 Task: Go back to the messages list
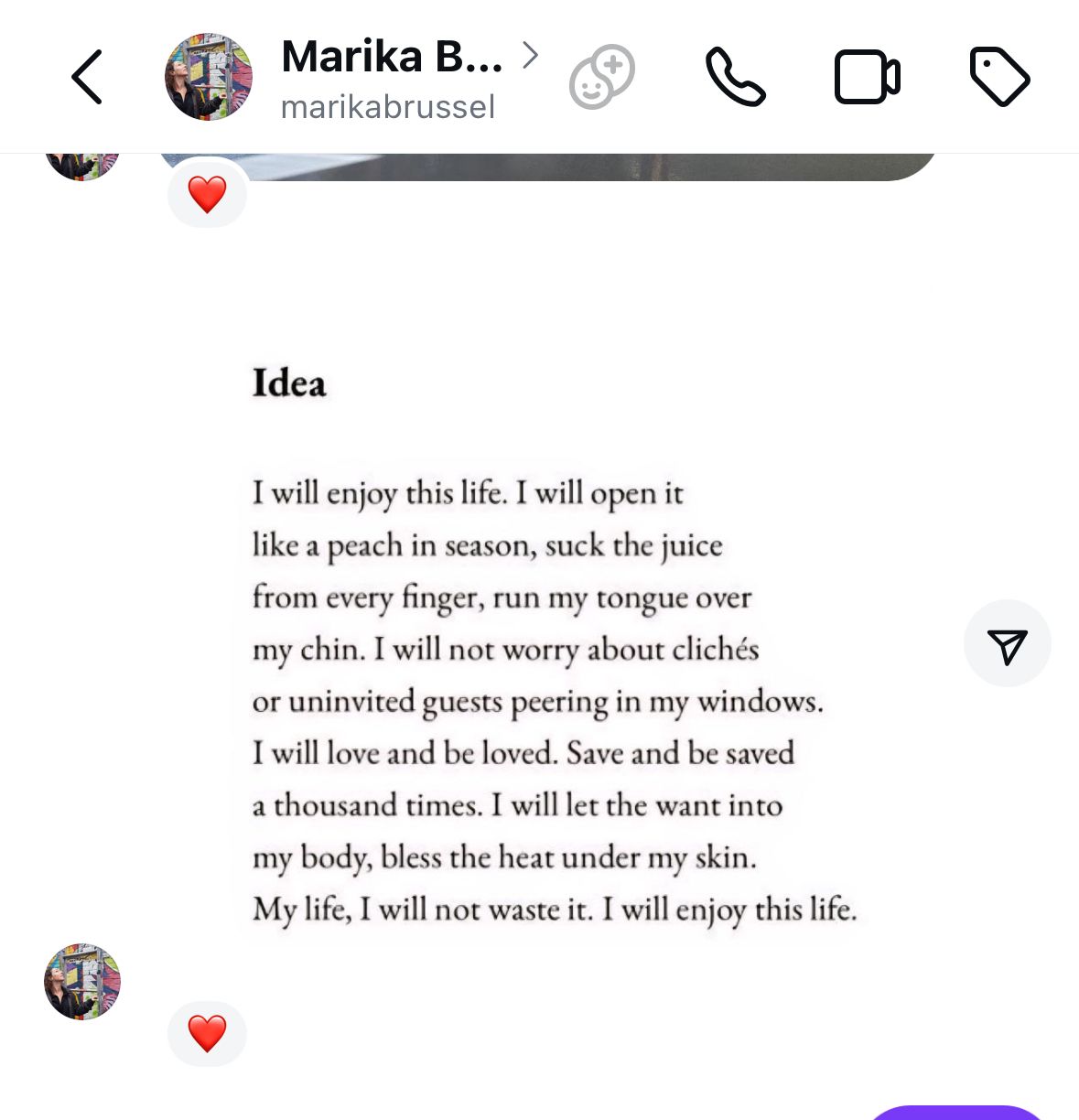tap(87, 77)
